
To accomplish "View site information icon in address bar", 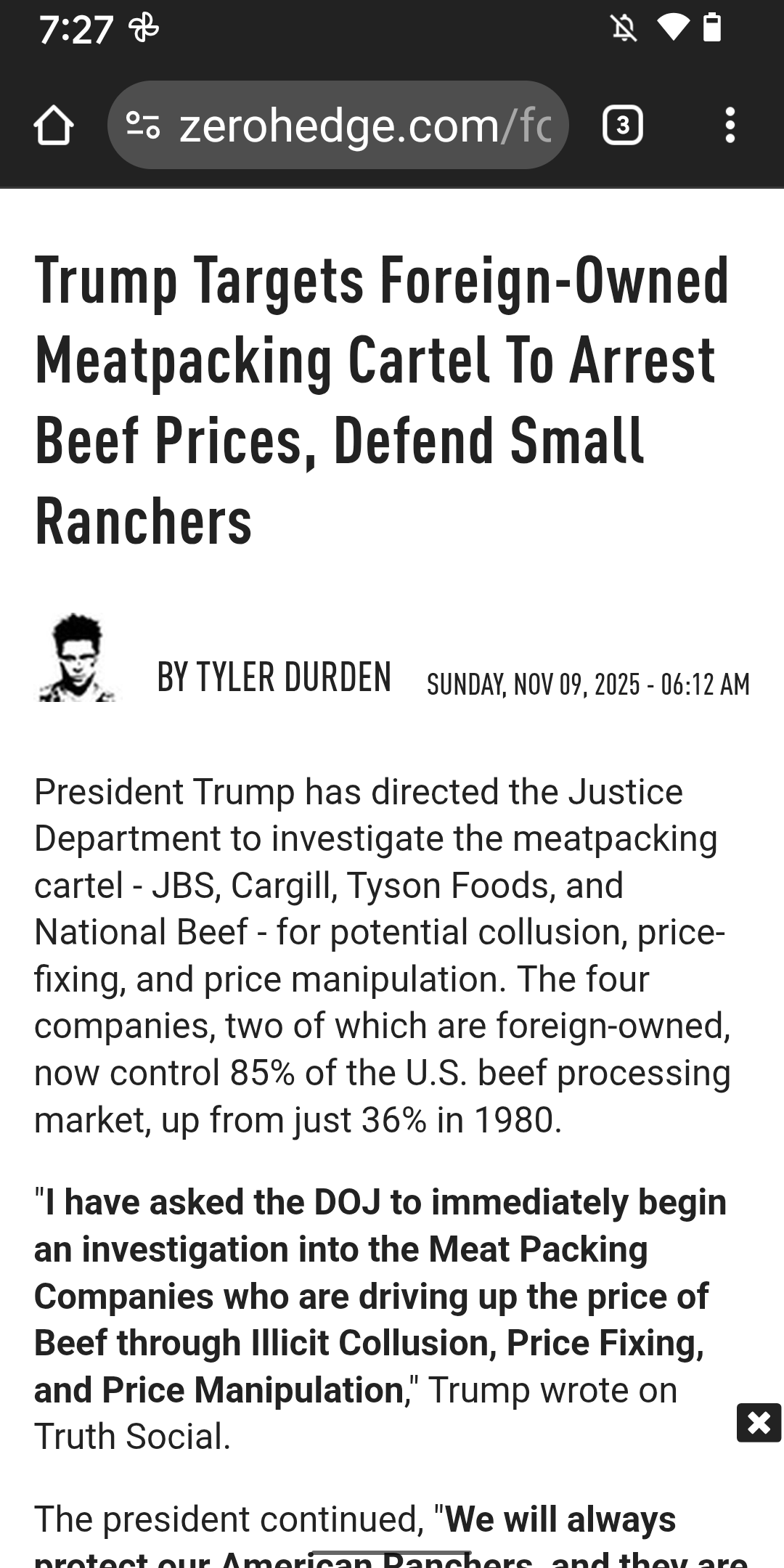I will tap(143, 126).
